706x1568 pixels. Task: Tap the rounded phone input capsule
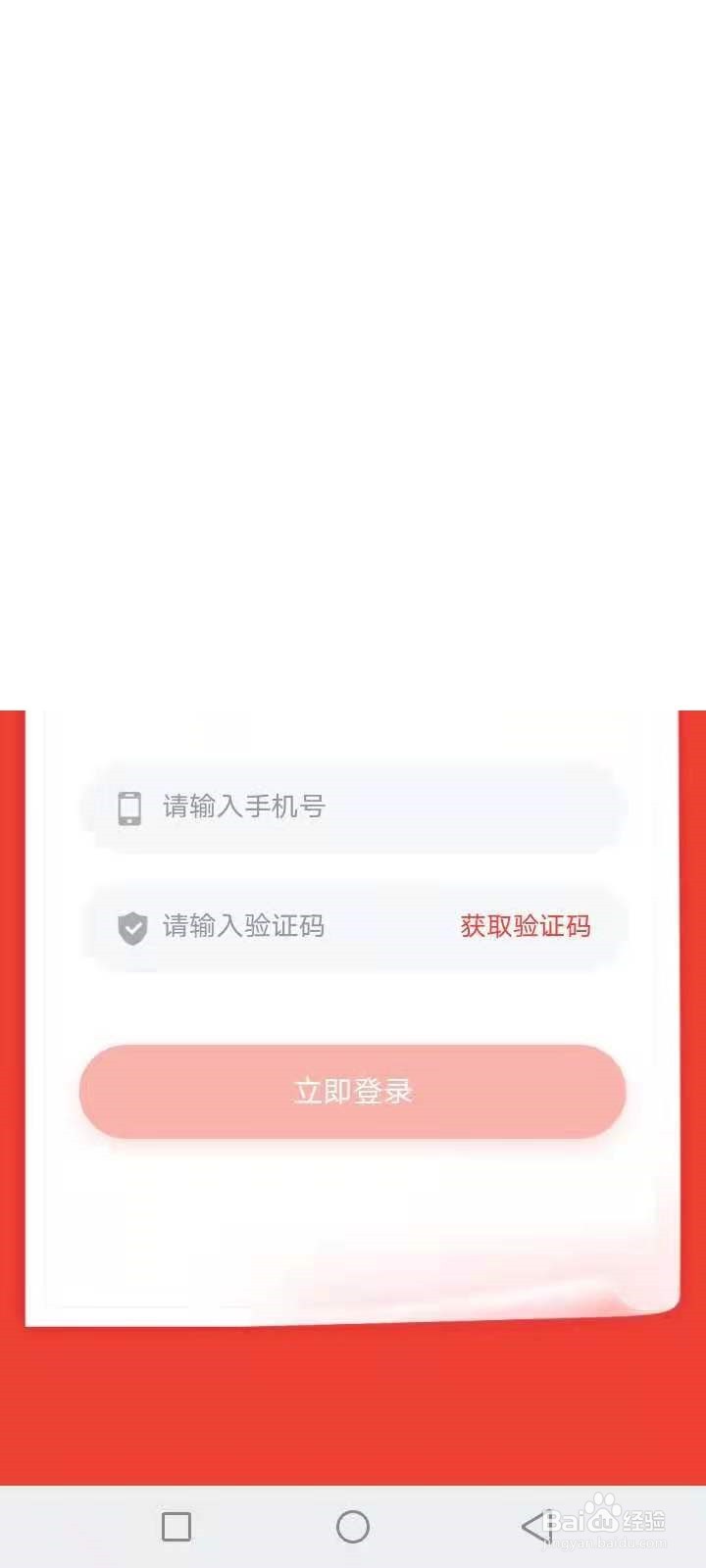point(353,809)
